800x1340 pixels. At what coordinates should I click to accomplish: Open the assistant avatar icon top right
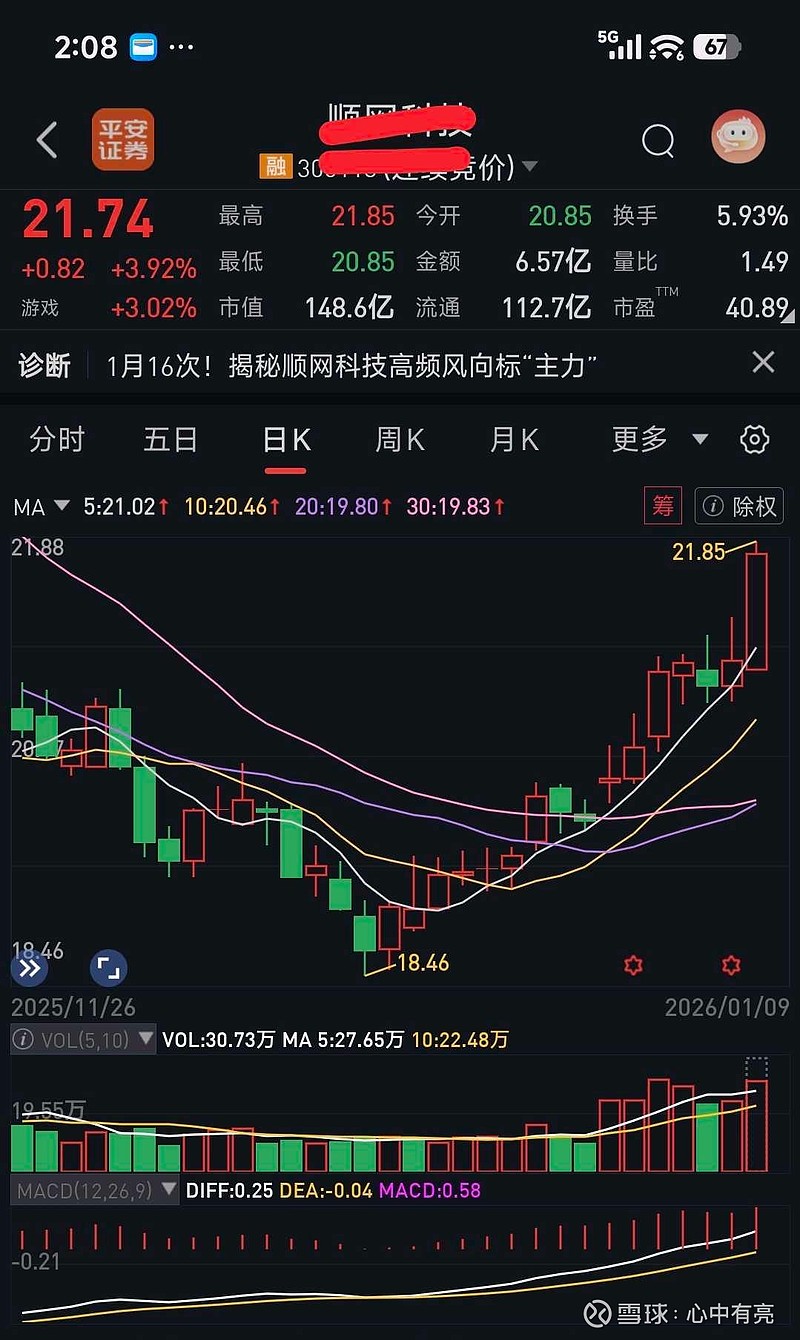coord(737,135)
